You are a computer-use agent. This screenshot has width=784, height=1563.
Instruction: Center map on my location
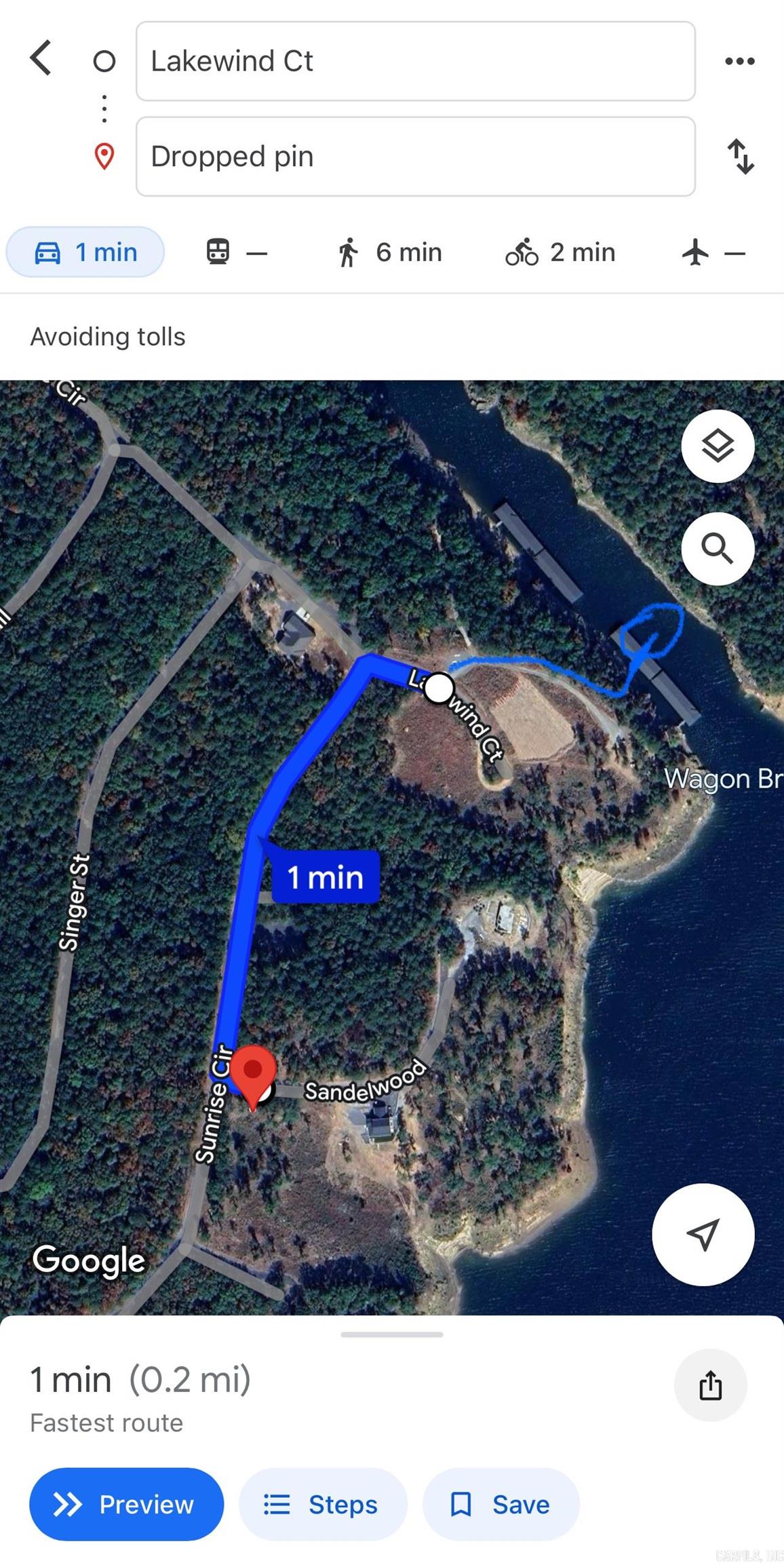(x=703, y=1234)
